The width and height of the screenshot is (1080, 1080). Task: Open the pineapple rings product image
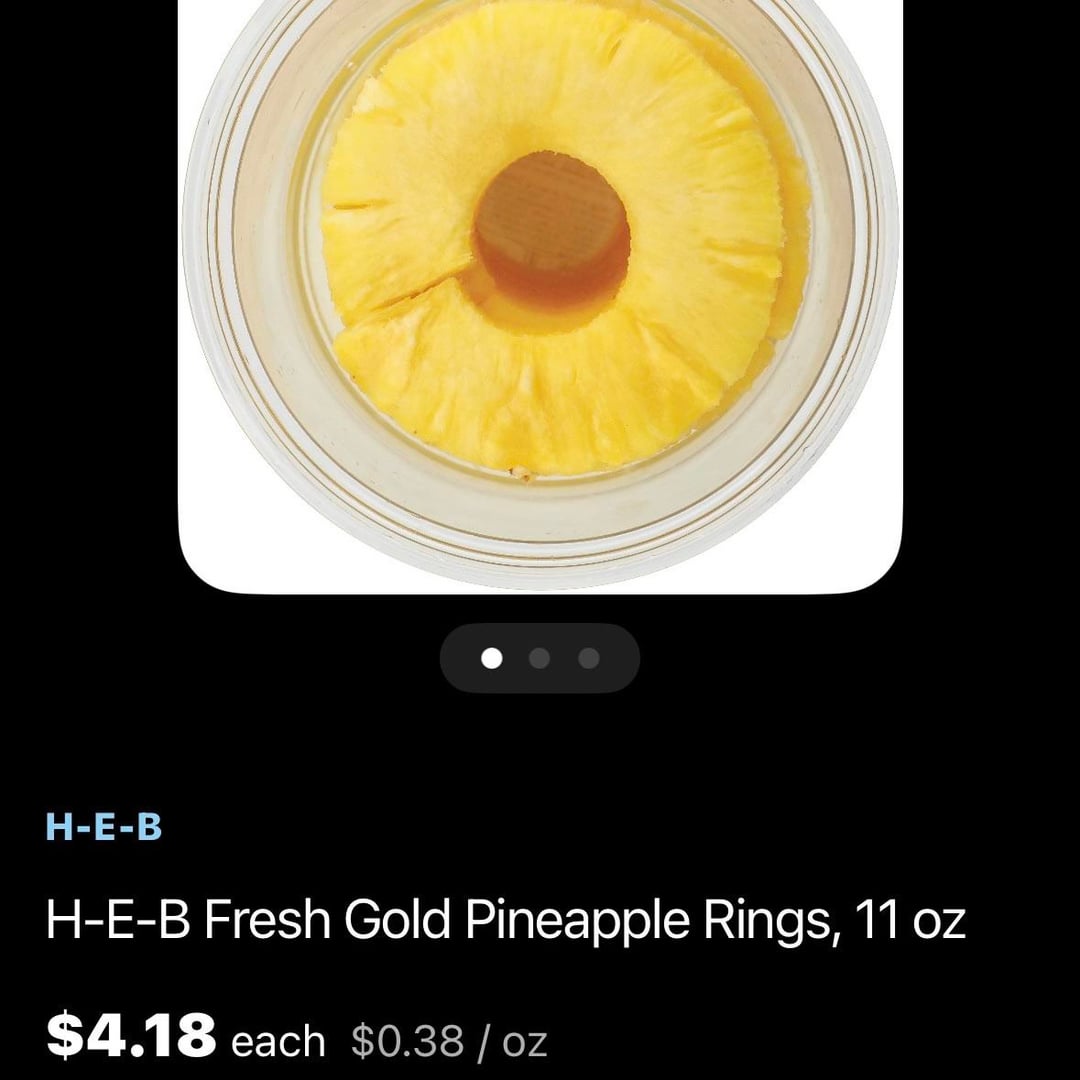pos(540,290)
